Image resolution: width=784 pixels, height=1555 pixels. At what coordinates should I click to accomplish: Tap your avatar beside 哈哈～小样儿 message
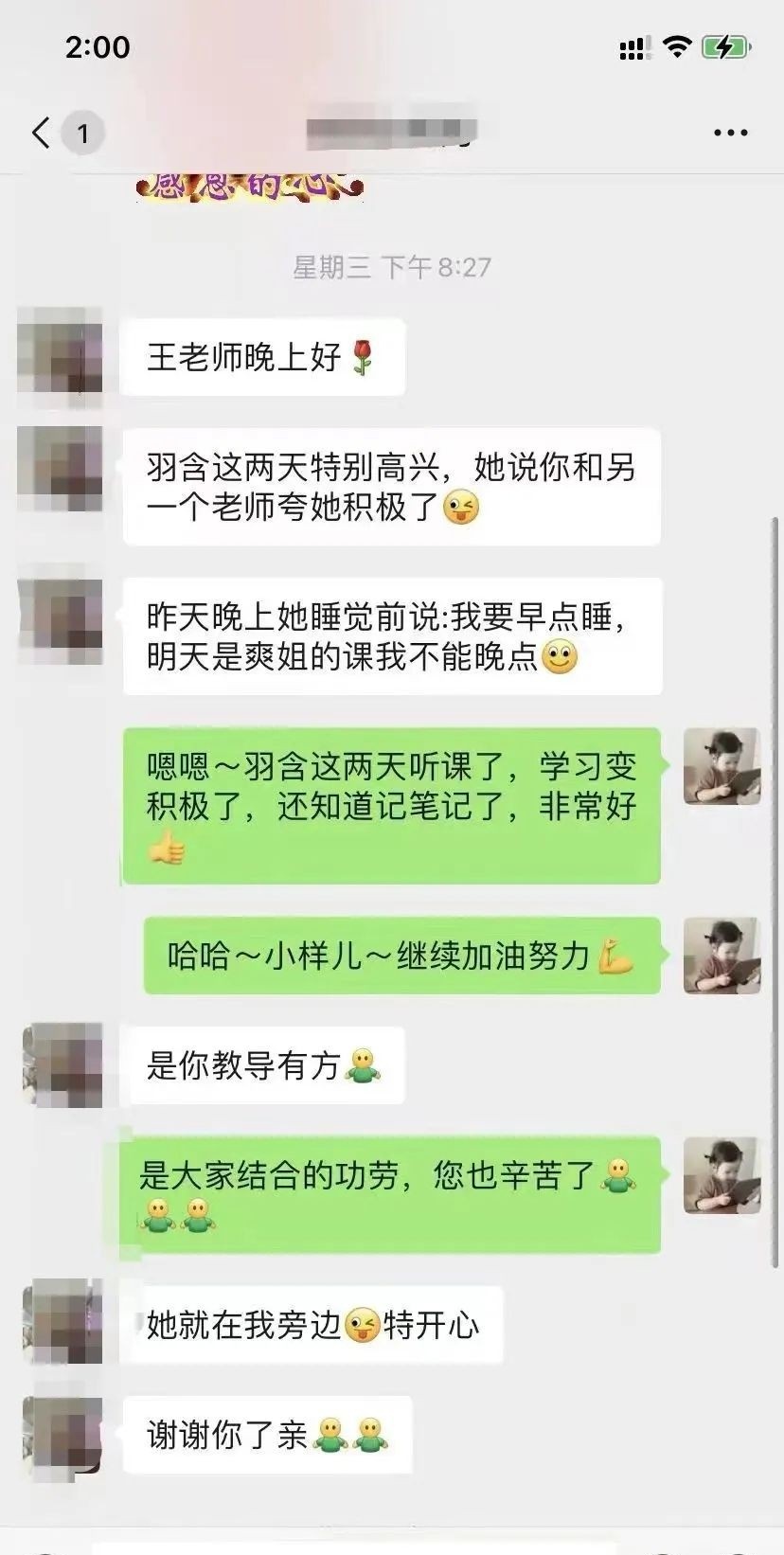pos(722,955)
